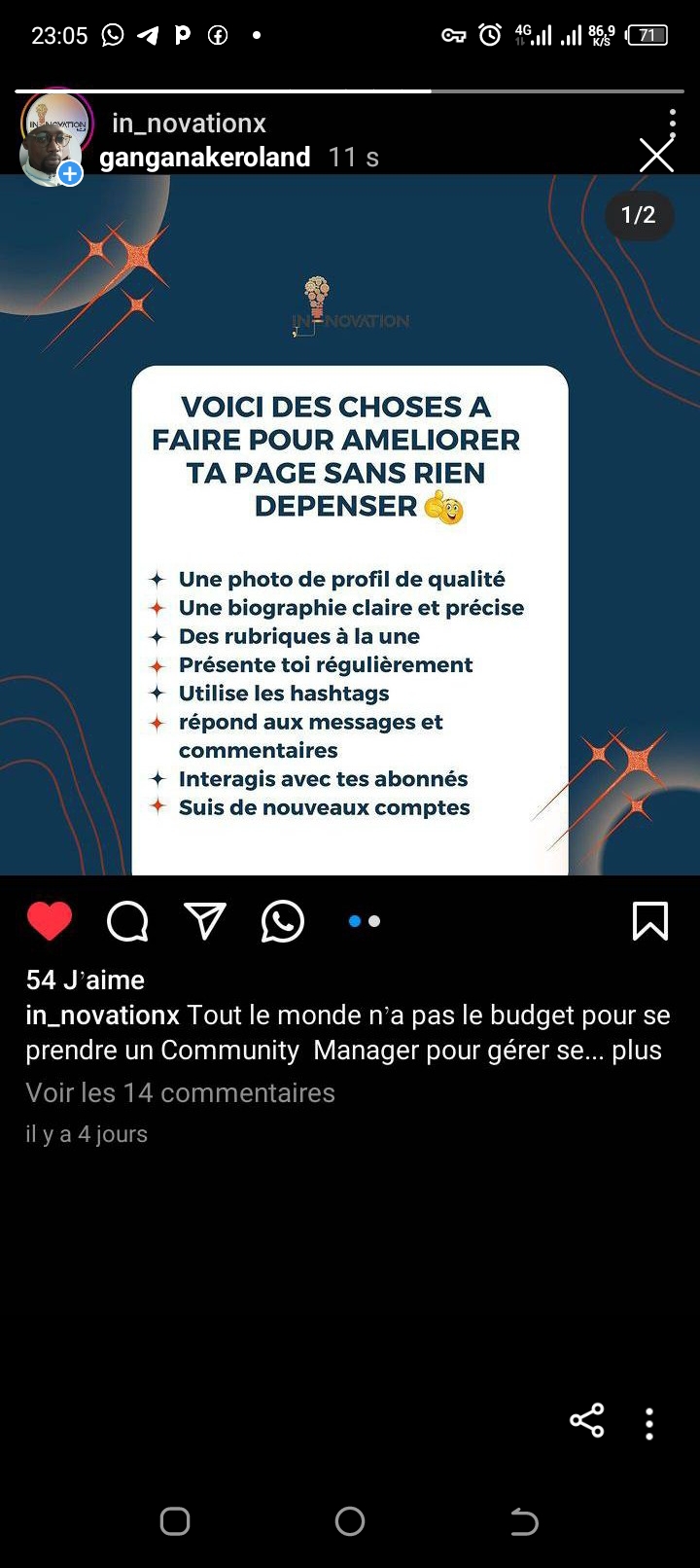This screenshot has width=700, height=1568.
Task: Send the post with the paper plane icon
Action: [x=205, y=921]
